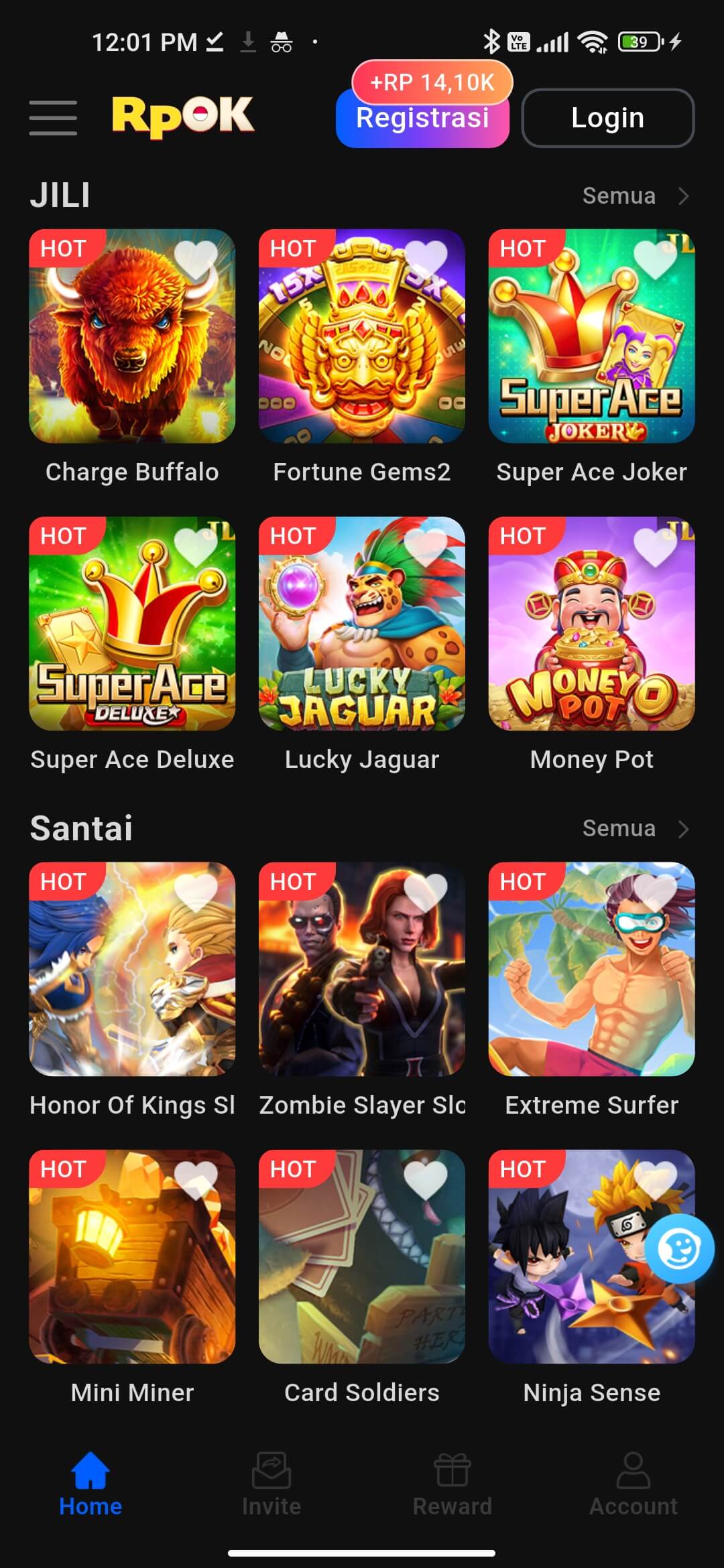Open the Extreme Surfer game
This screenshot has height=1568, width=724.
(x=591, y=969)
